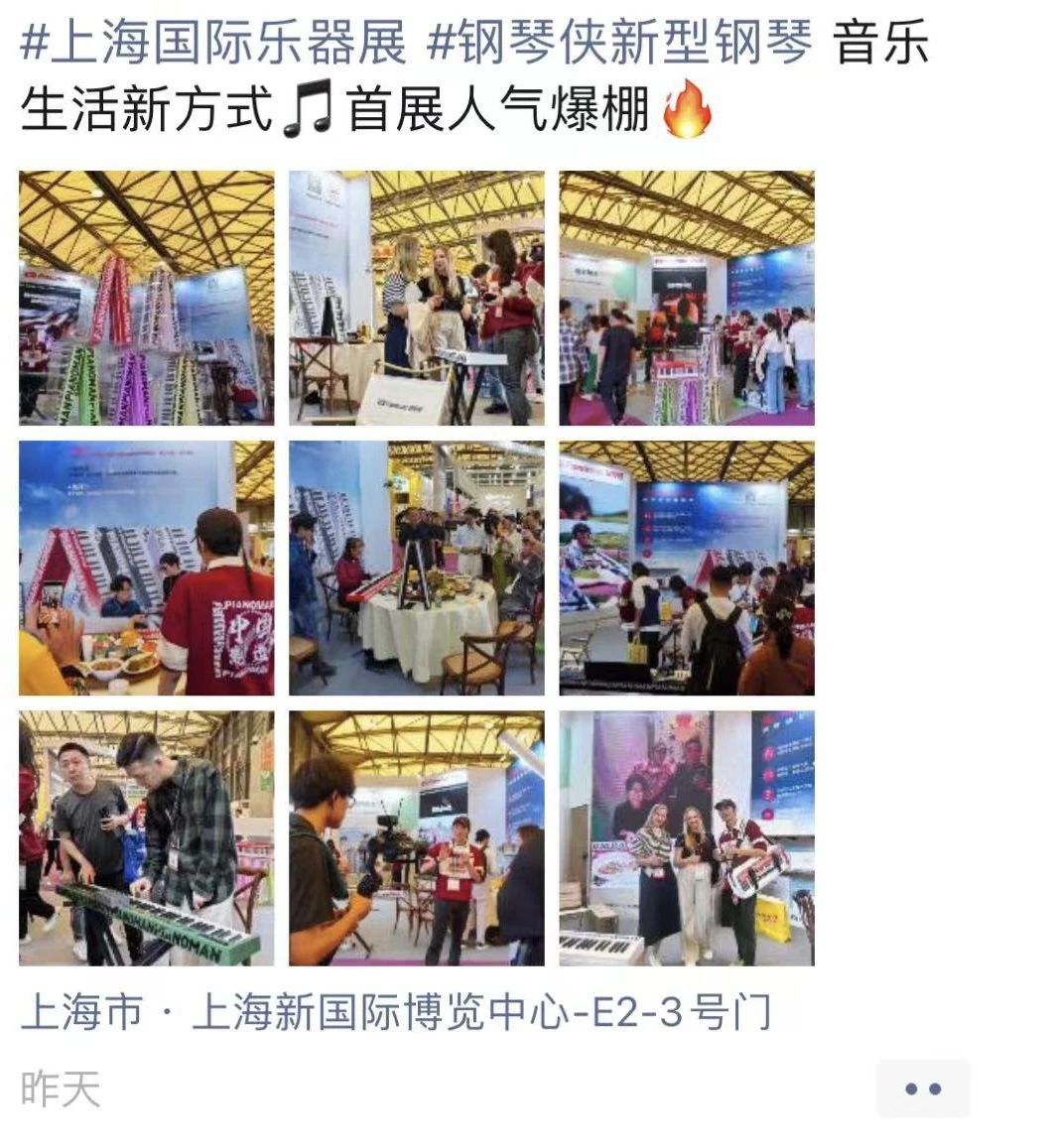1054x1148 pixels.
Task: Open the #钢琴侠新型钢琴 hashtag
Action: click(619, 43)
